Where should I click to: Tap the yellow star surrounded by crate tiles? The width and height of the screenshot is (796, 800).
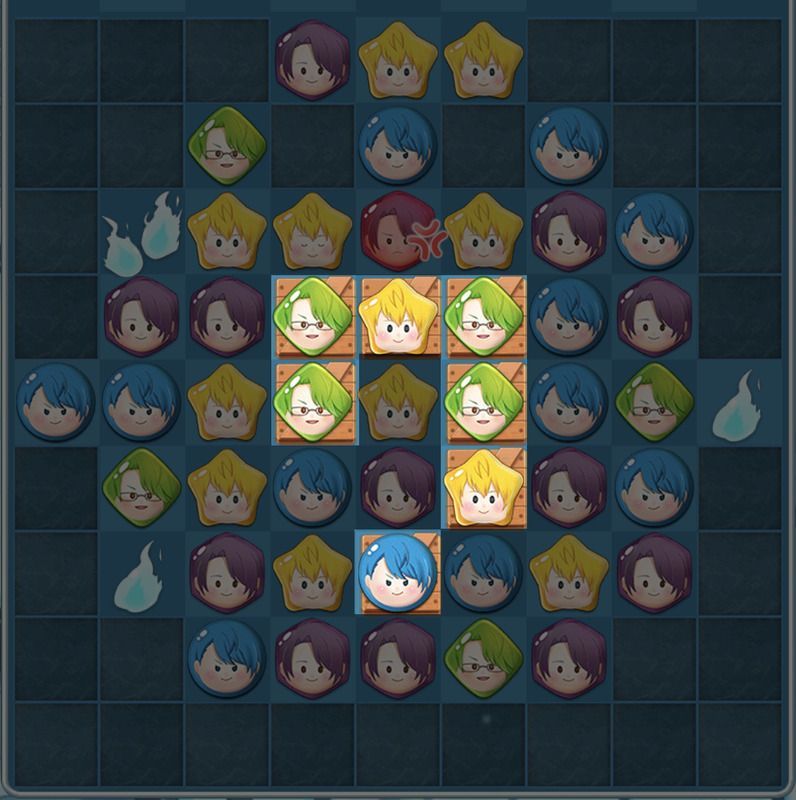(398, 402)
